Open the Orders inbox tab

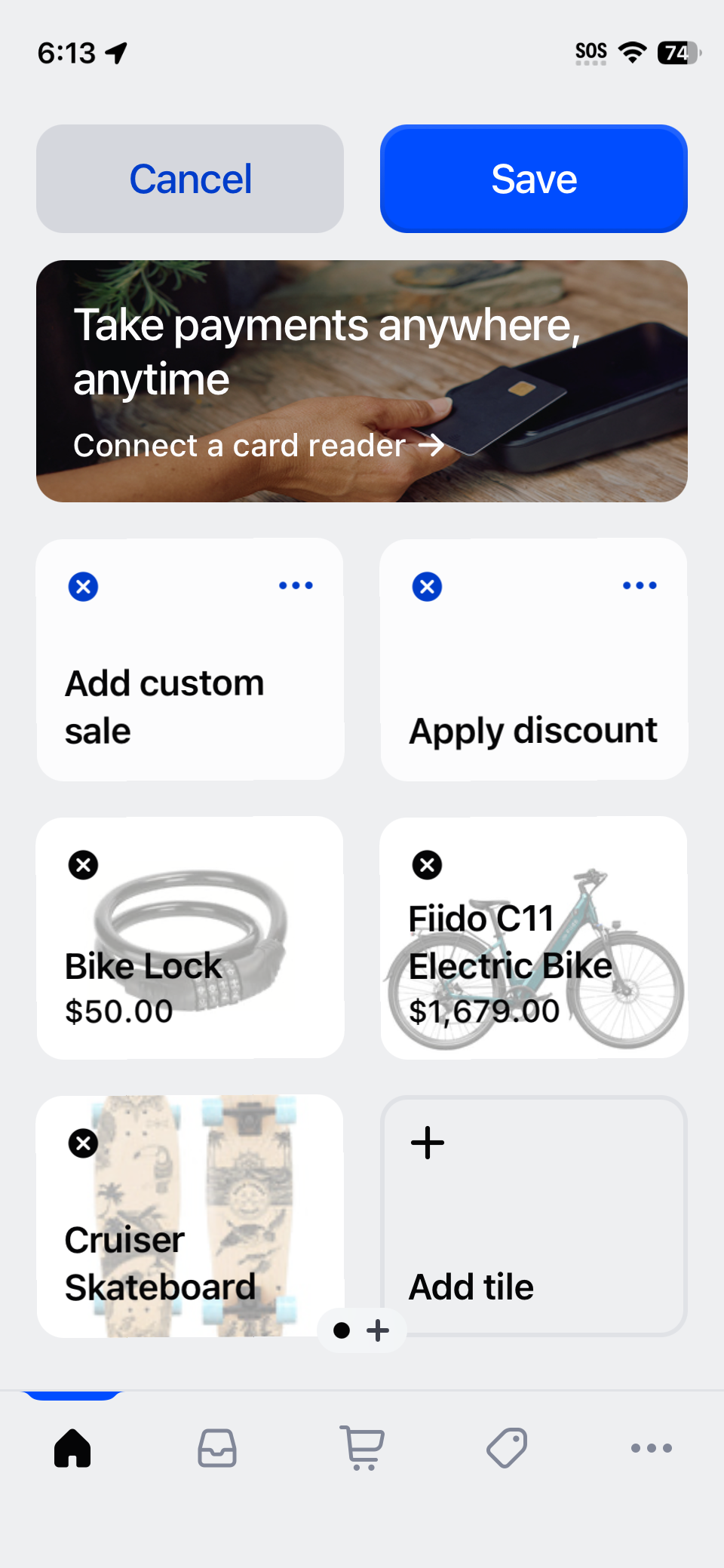coord(217,1448)
